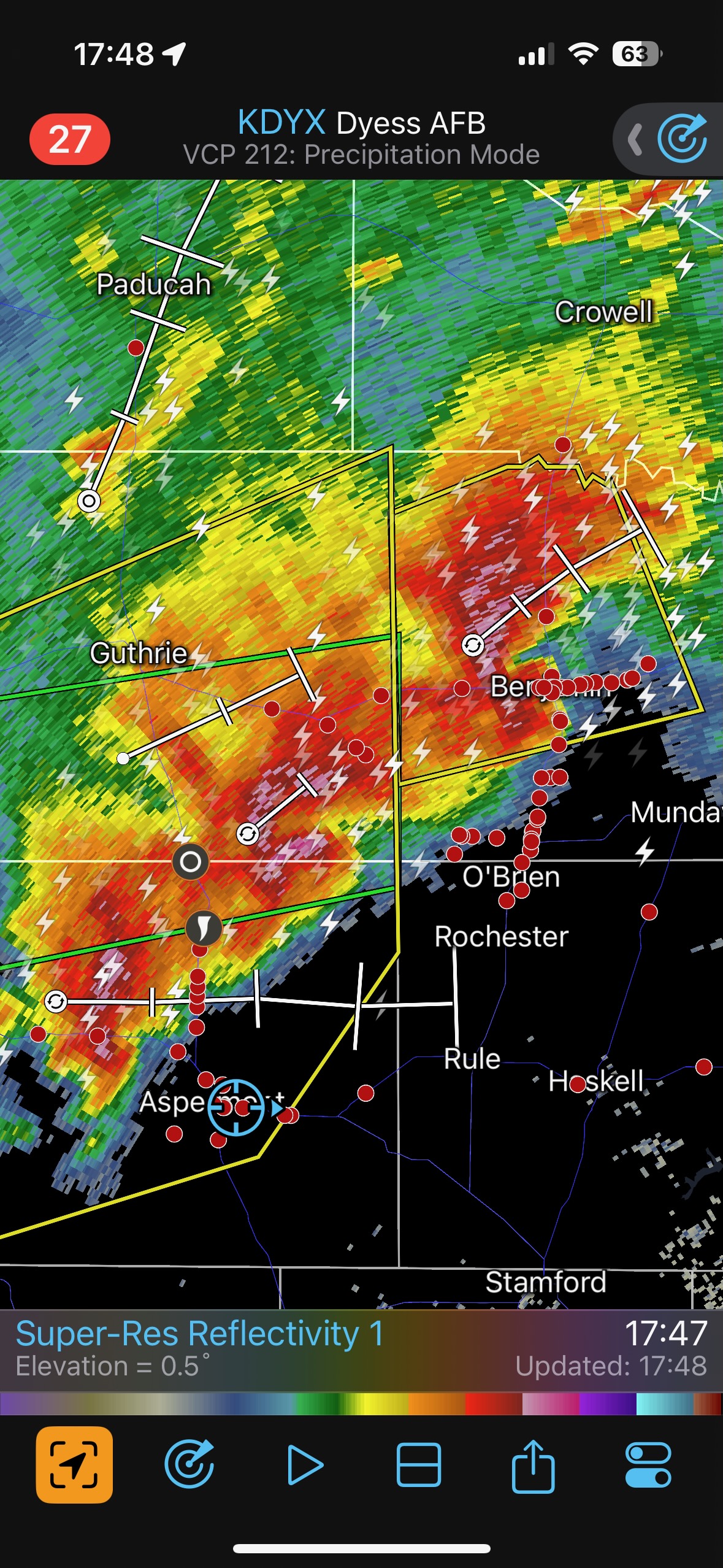Play the radar loop animation

304,1465
